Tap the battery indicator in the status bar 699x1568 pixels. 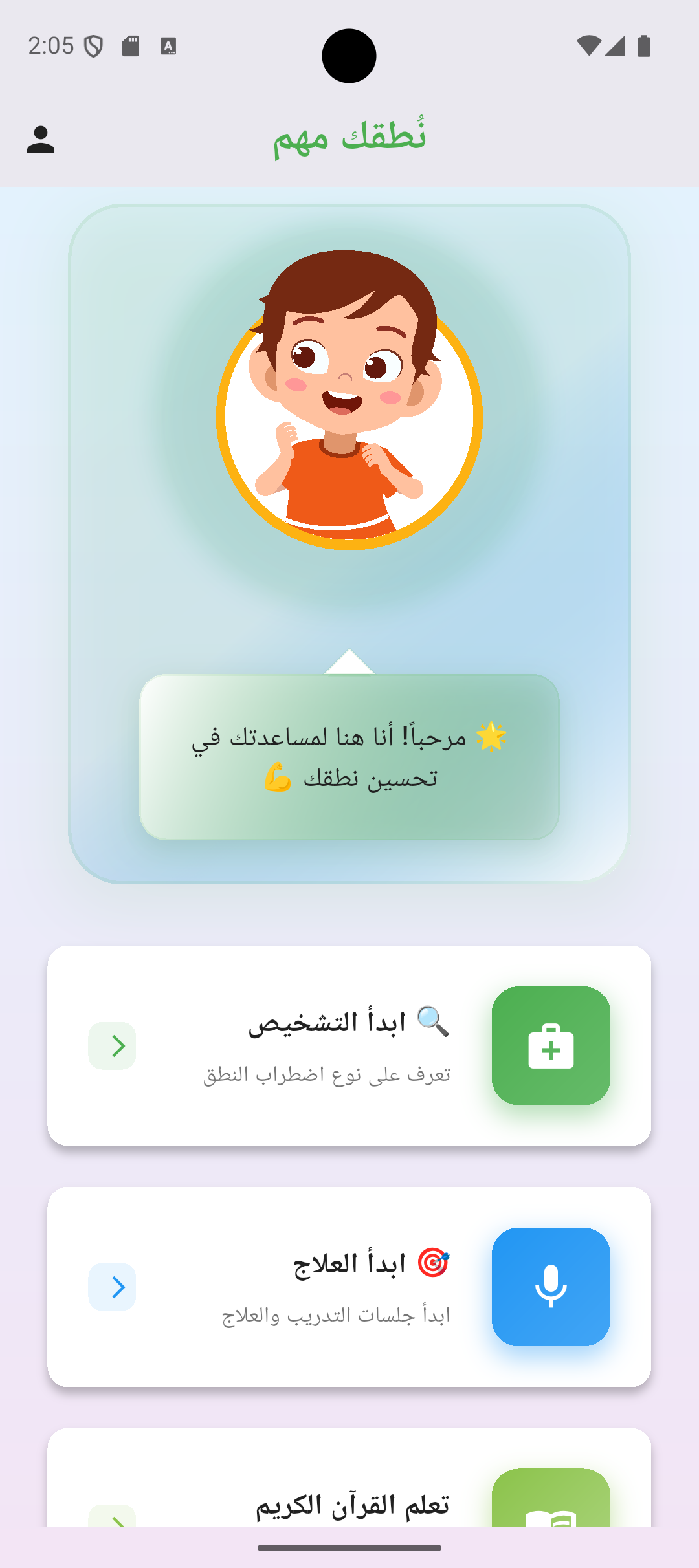[x=644, y=46]
